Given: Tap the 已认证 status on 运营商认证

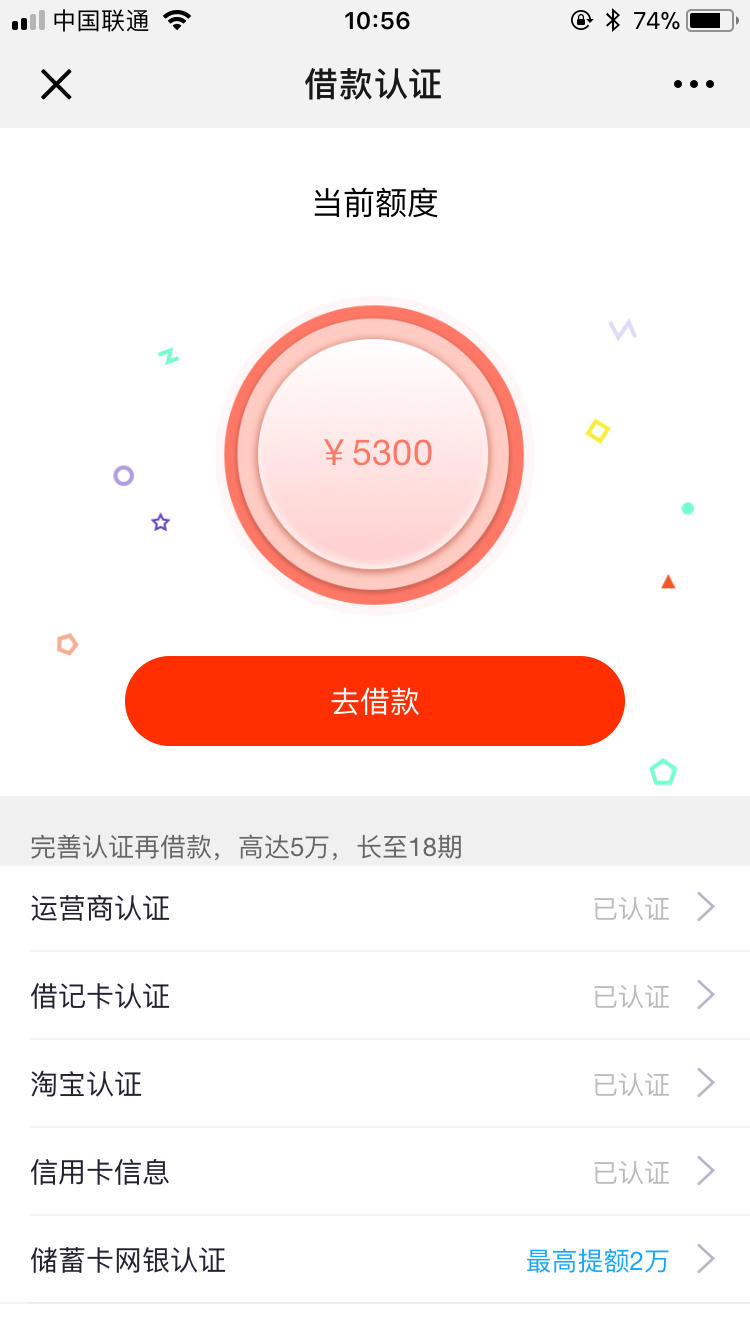Looking at the screenshot, I should [631, 908].
